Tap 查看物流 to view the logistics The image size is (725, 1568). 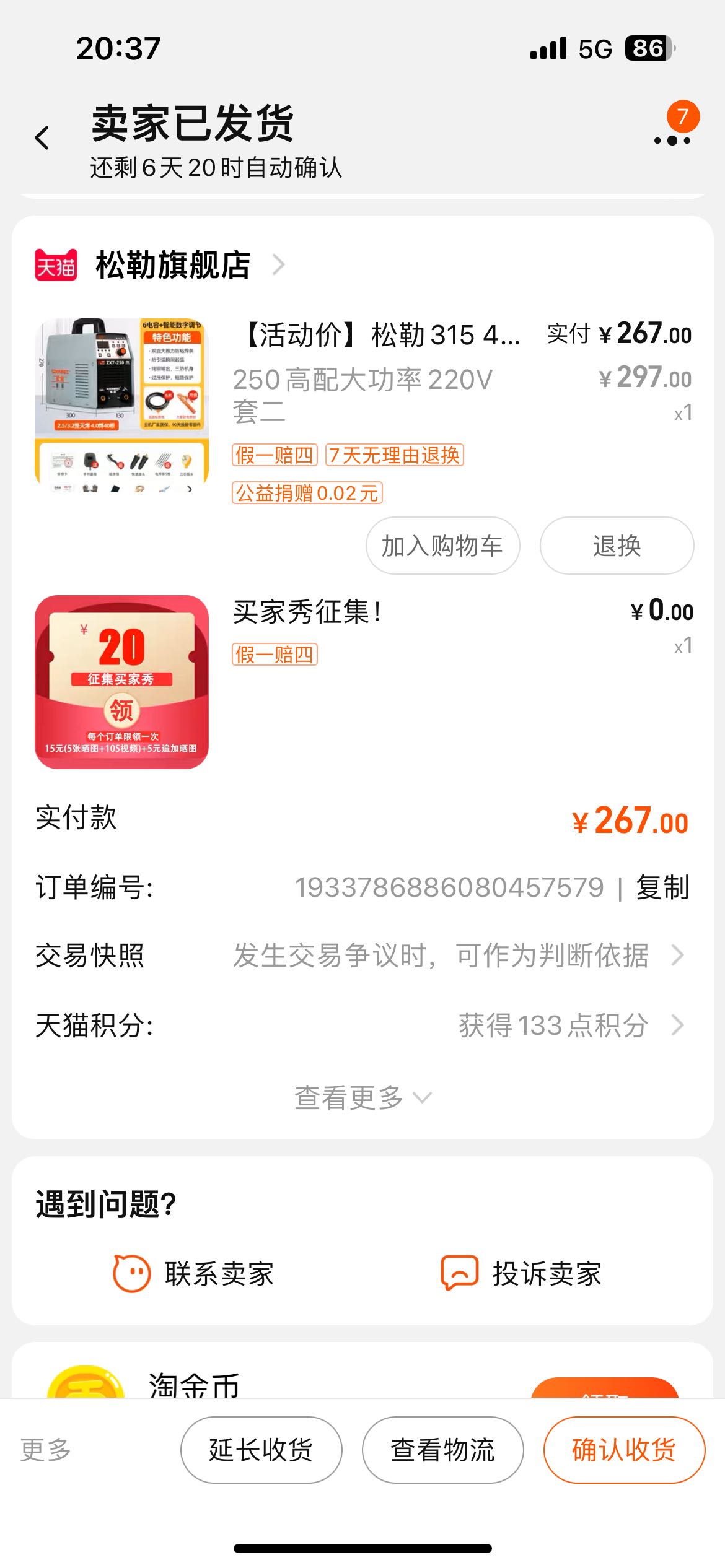click(442, 1450)
